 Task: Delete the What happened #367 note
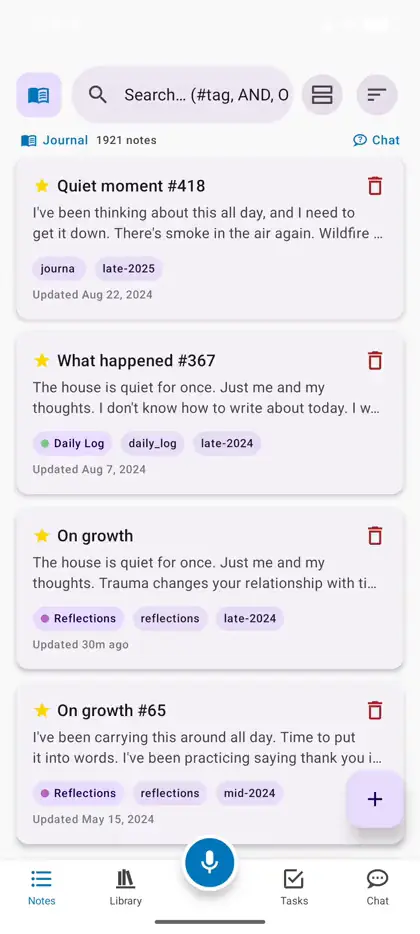tap(375, 360)
